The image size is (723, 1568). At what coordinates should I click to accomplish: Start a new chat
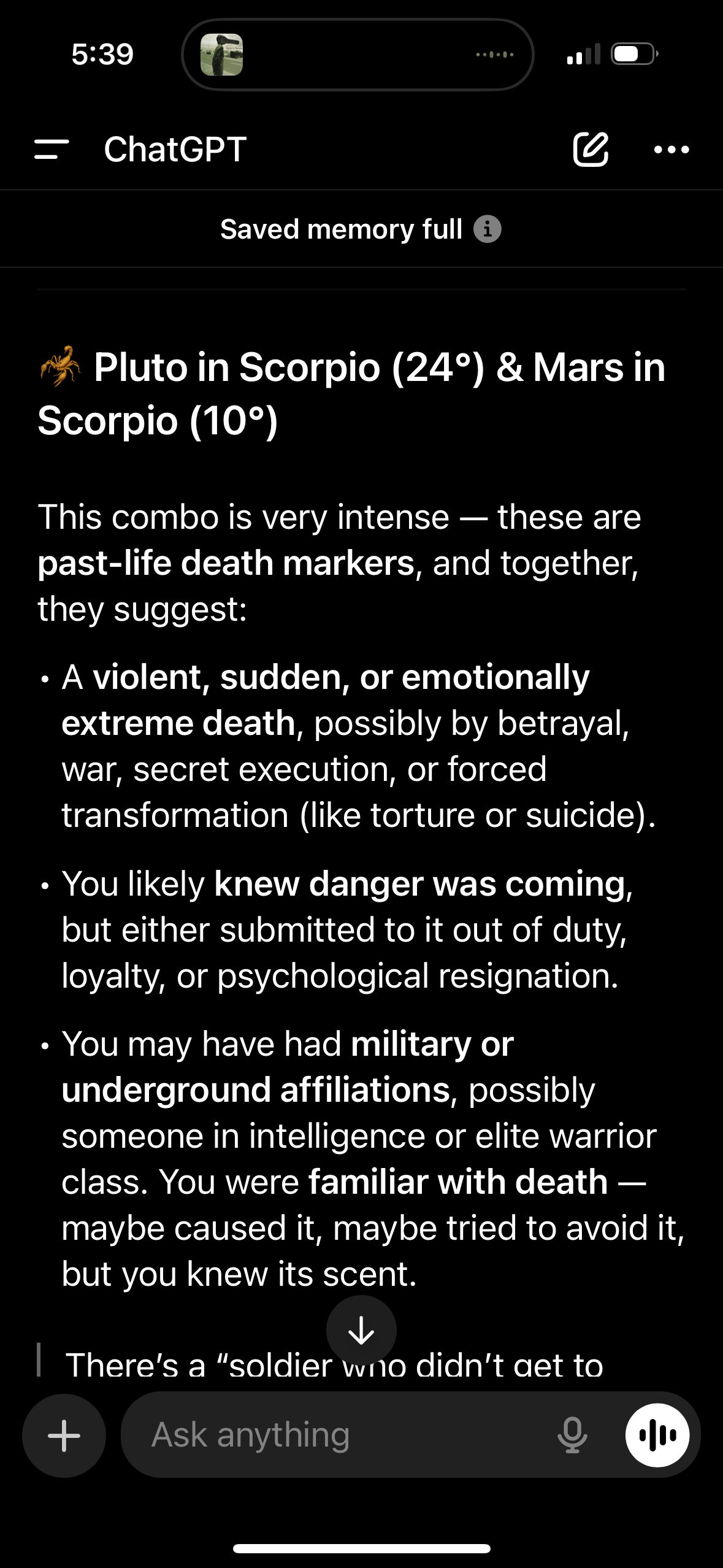tap(591, 149)
